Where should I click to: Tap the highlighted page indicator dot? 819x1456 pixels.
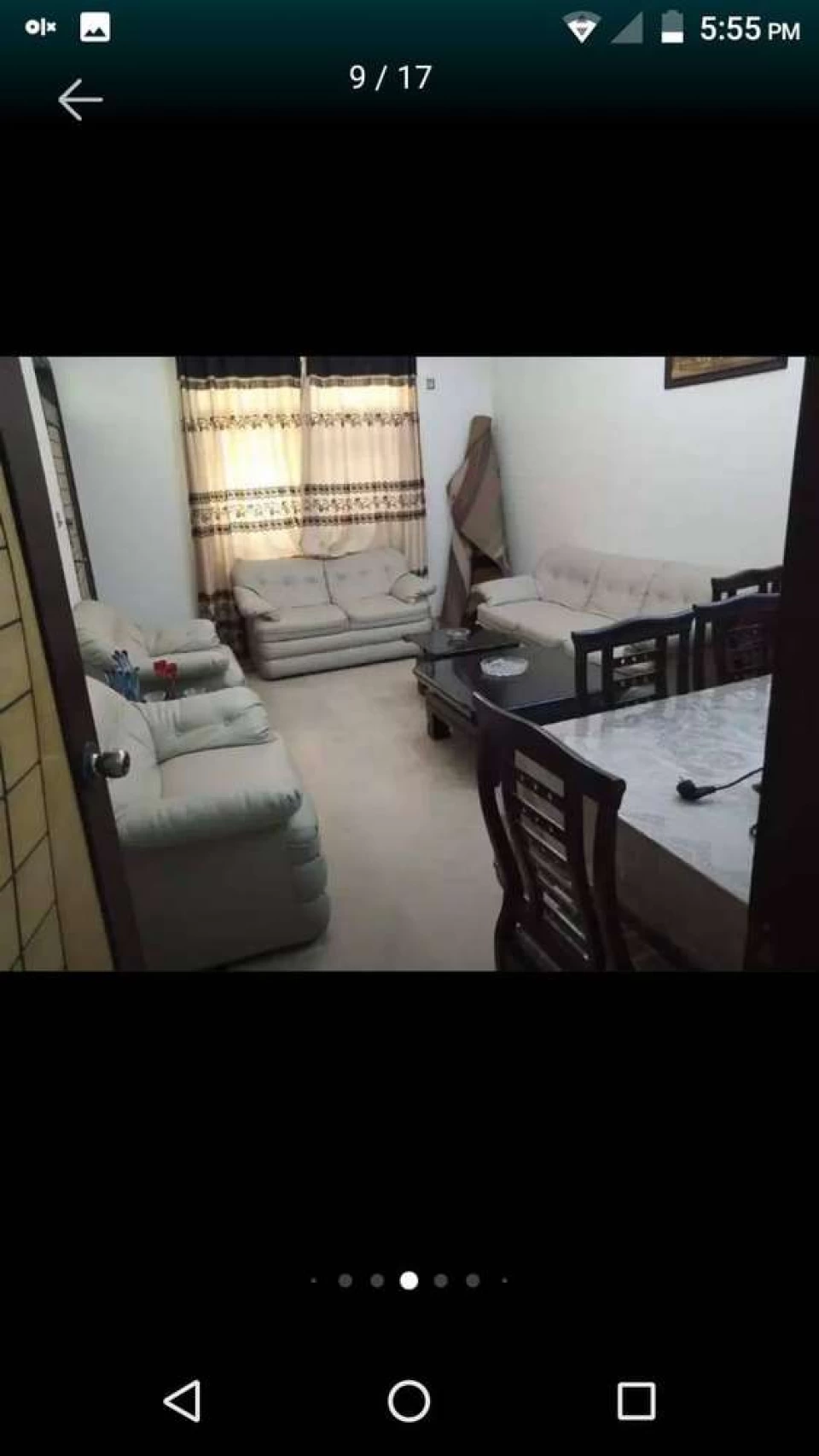click(409, 1280)
